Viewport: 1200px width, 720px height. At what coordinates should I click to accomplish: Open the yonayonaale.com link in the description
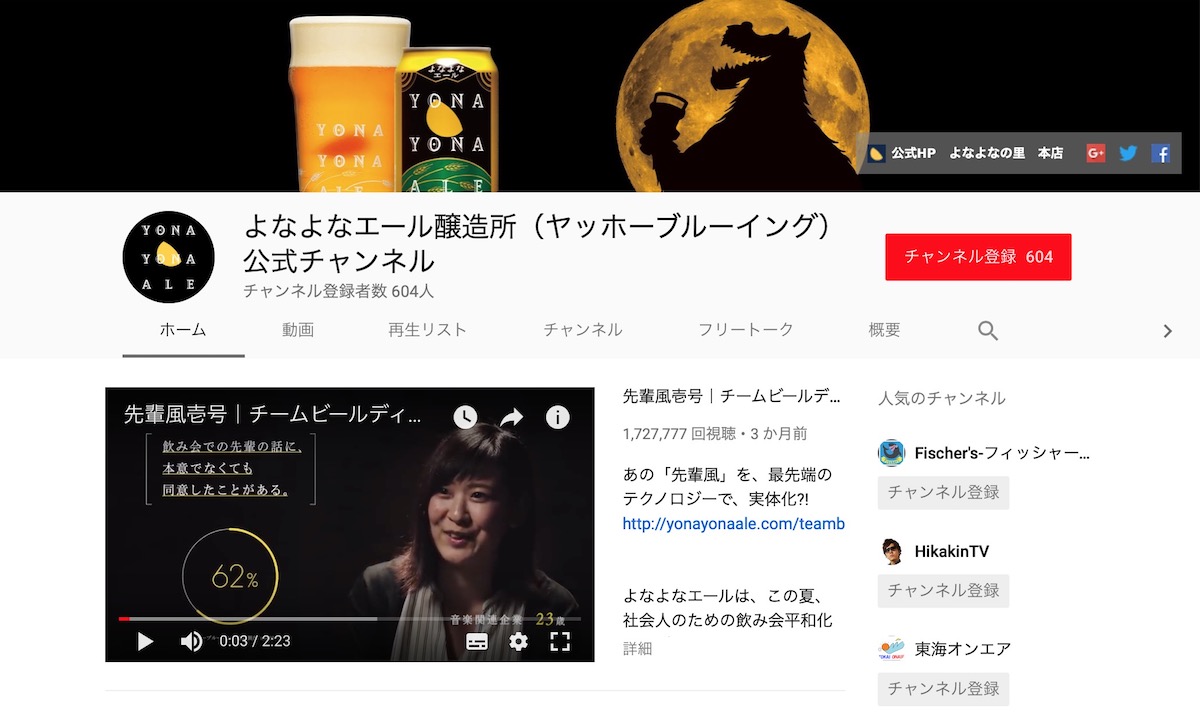[x=733, y=524]
